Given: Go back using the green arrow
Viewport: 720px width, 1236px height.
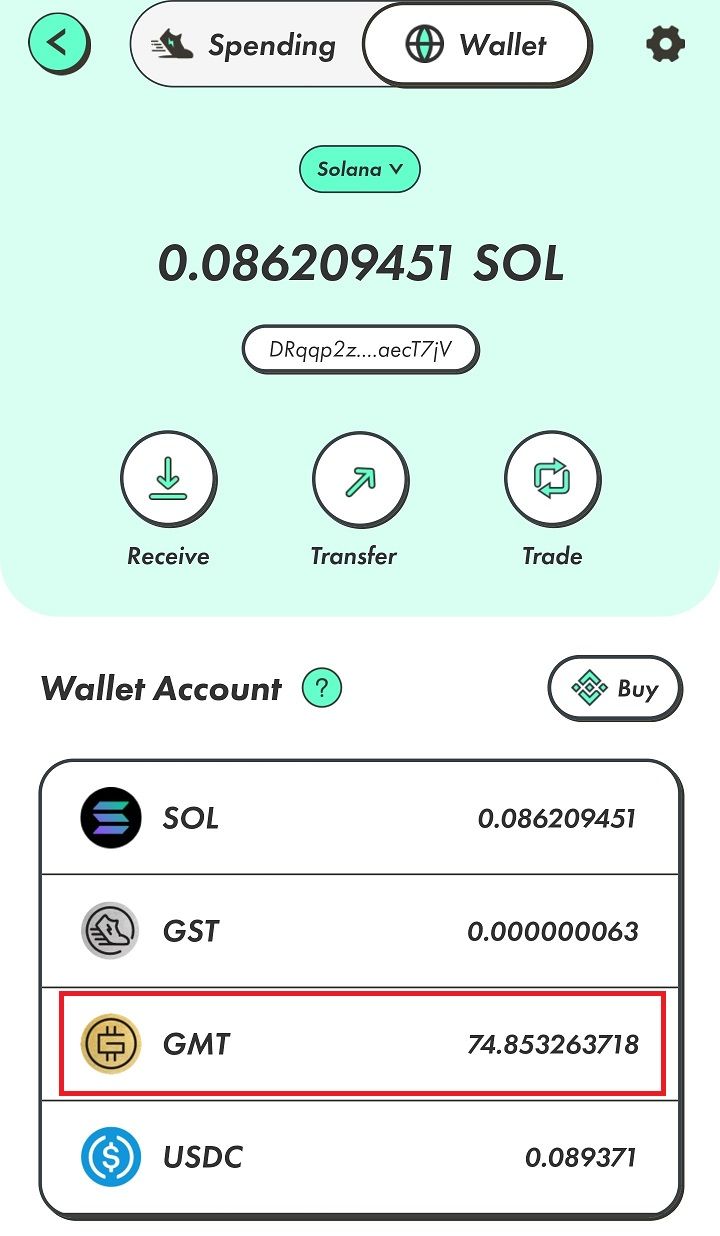Looking at the screenshot, I should [x=59, y=43].
